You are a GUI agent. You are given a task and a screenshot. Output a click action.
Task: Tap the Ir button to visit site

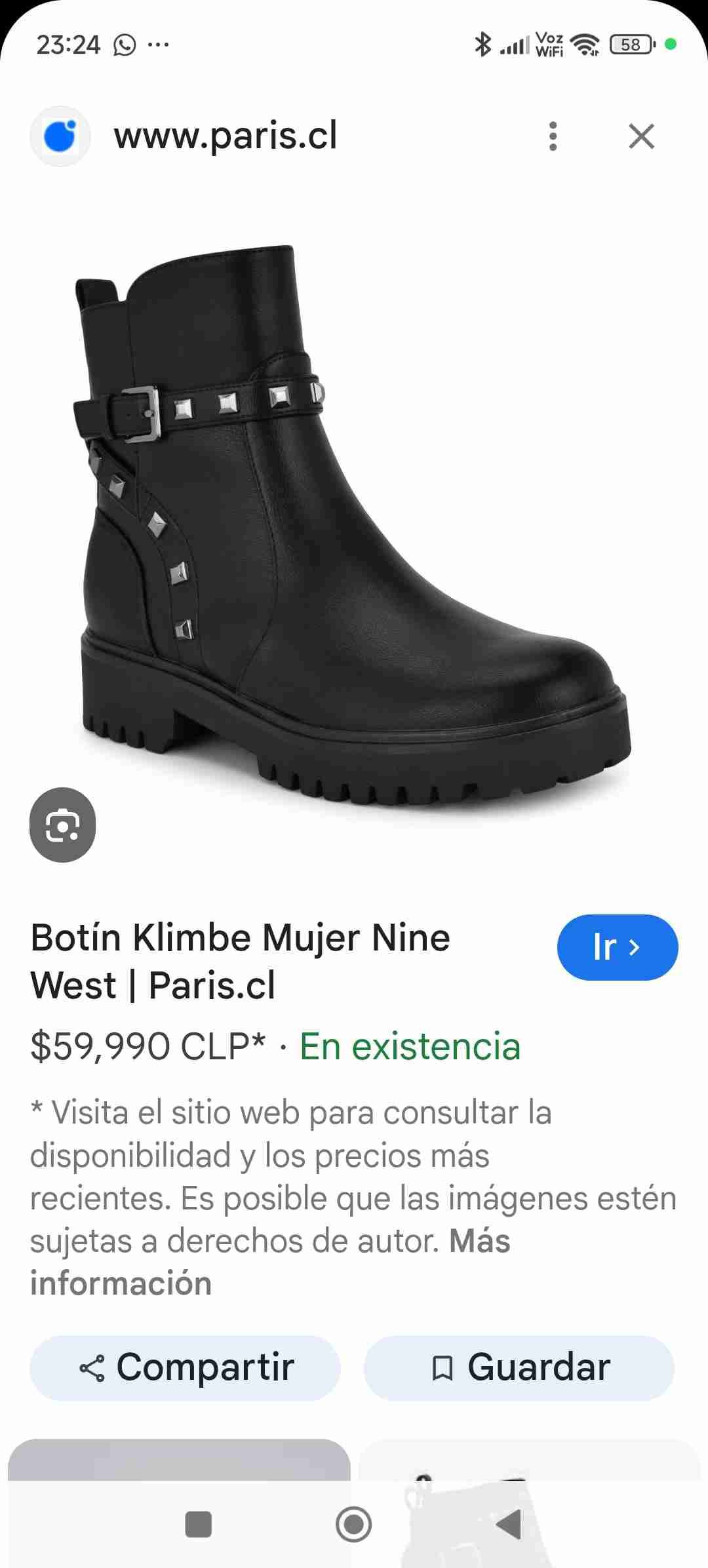click(x=617, y=947)
